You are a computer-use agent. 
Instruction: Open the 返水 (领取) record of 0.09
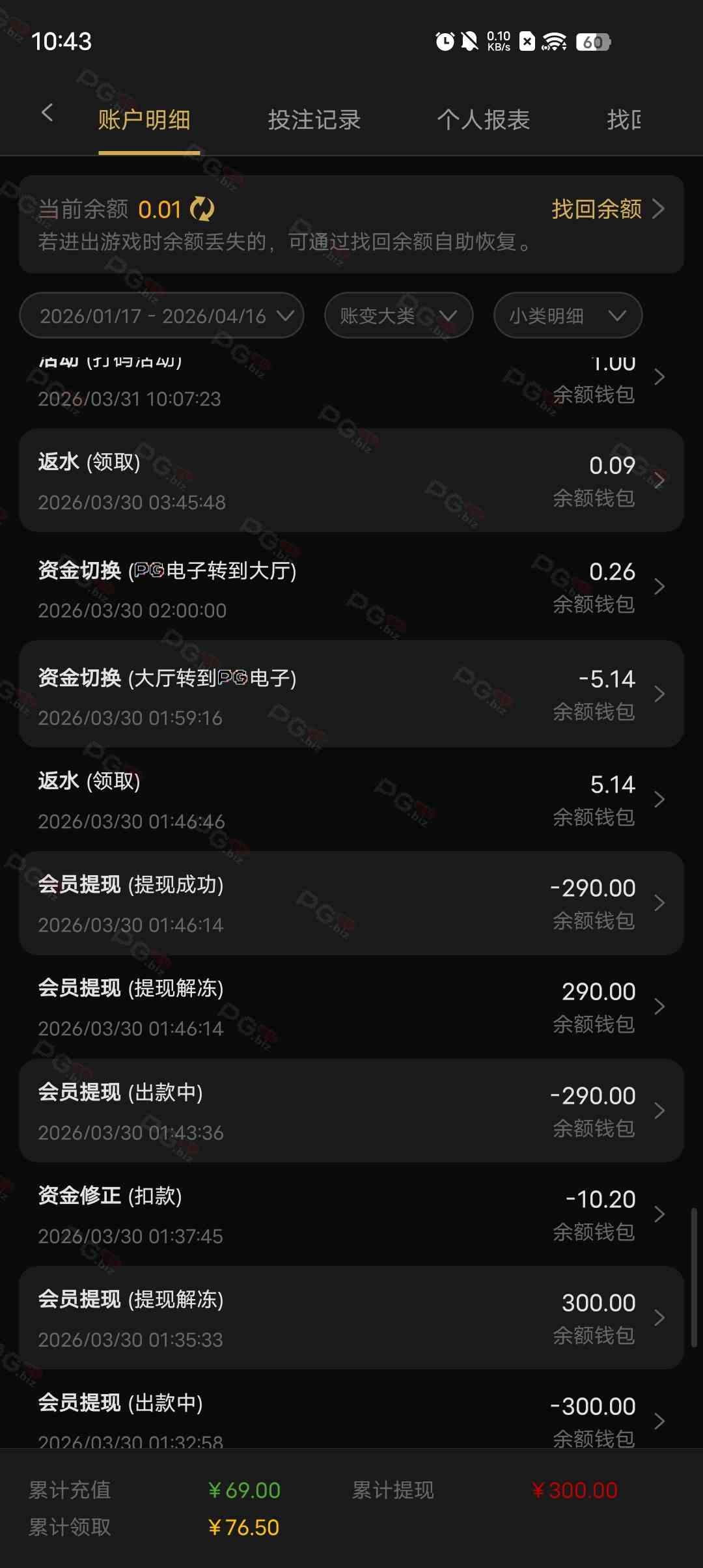pos(351,481)
